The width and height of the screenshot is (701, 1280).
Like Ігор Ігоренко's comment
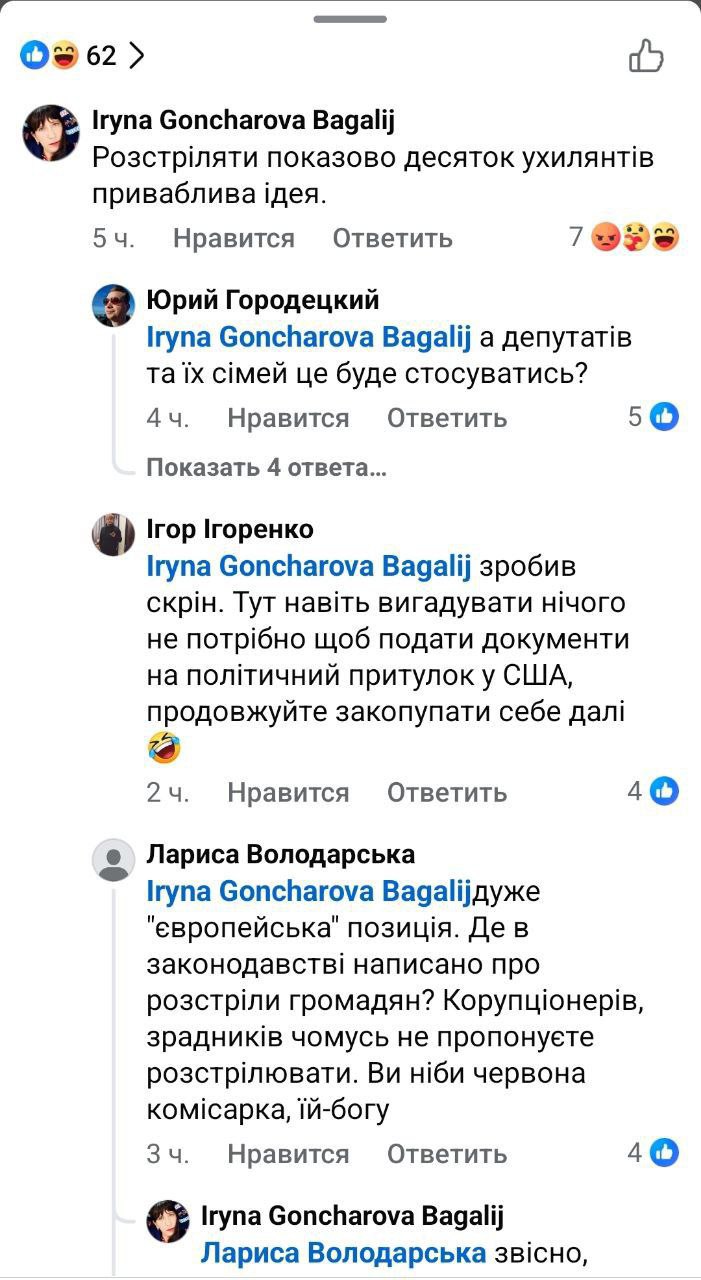tap(288, 792)
